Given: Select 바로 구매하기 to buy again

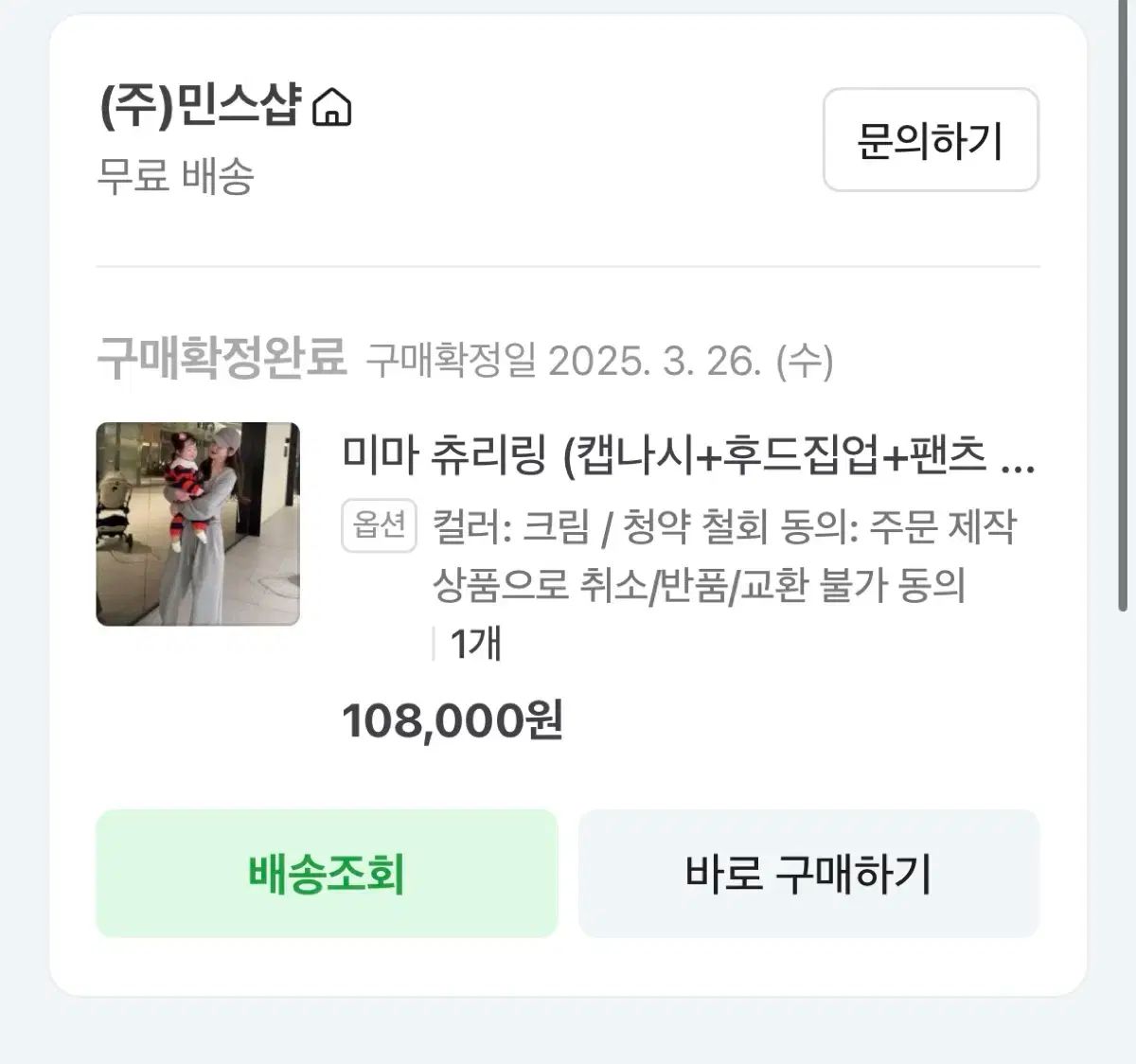Looking at the screenshot, I should click(x=808, y=873).
